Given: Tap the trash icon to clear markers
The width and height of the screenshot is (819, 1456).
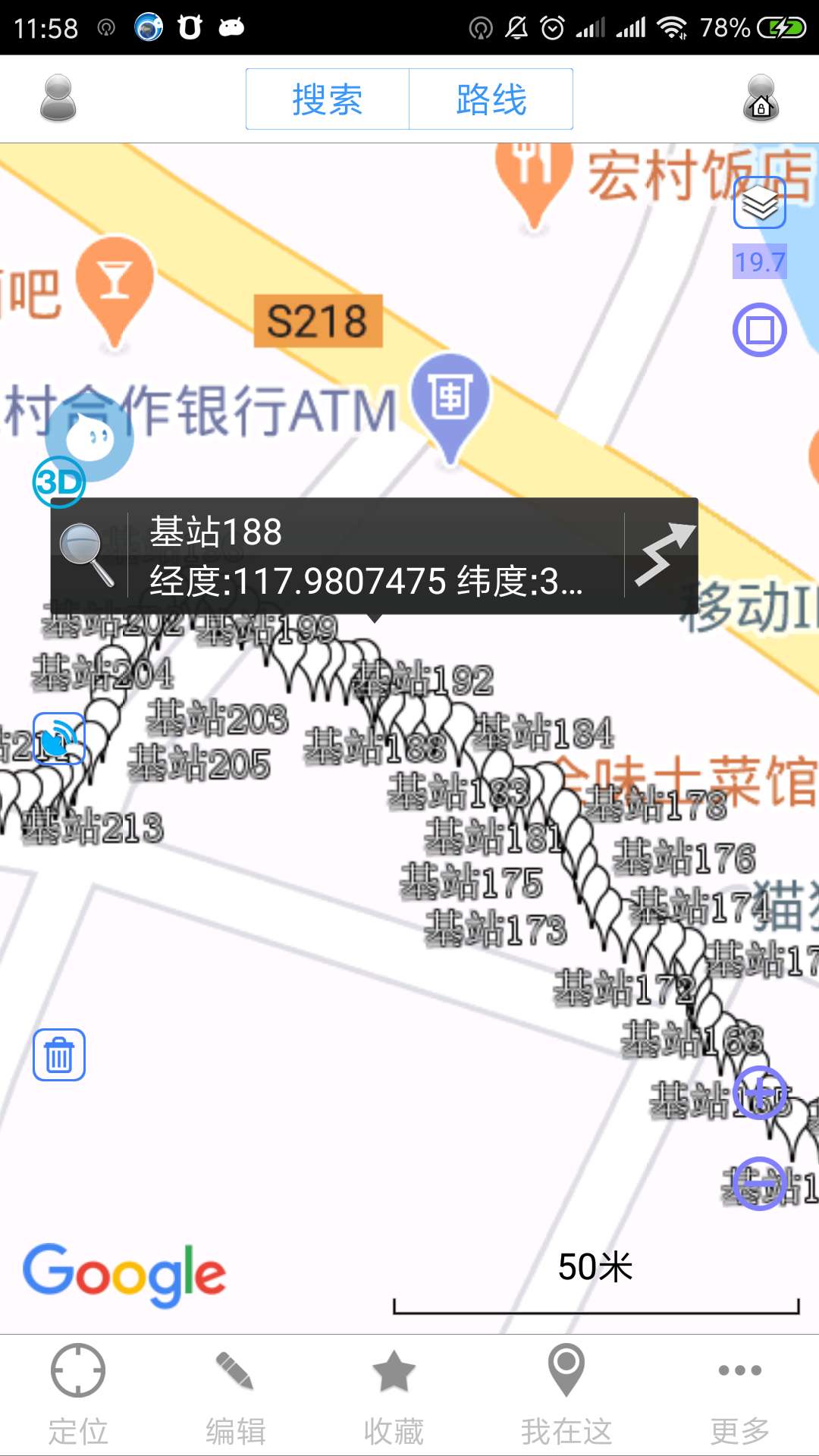Looking at the screenshot, I should click(58, 1056).
